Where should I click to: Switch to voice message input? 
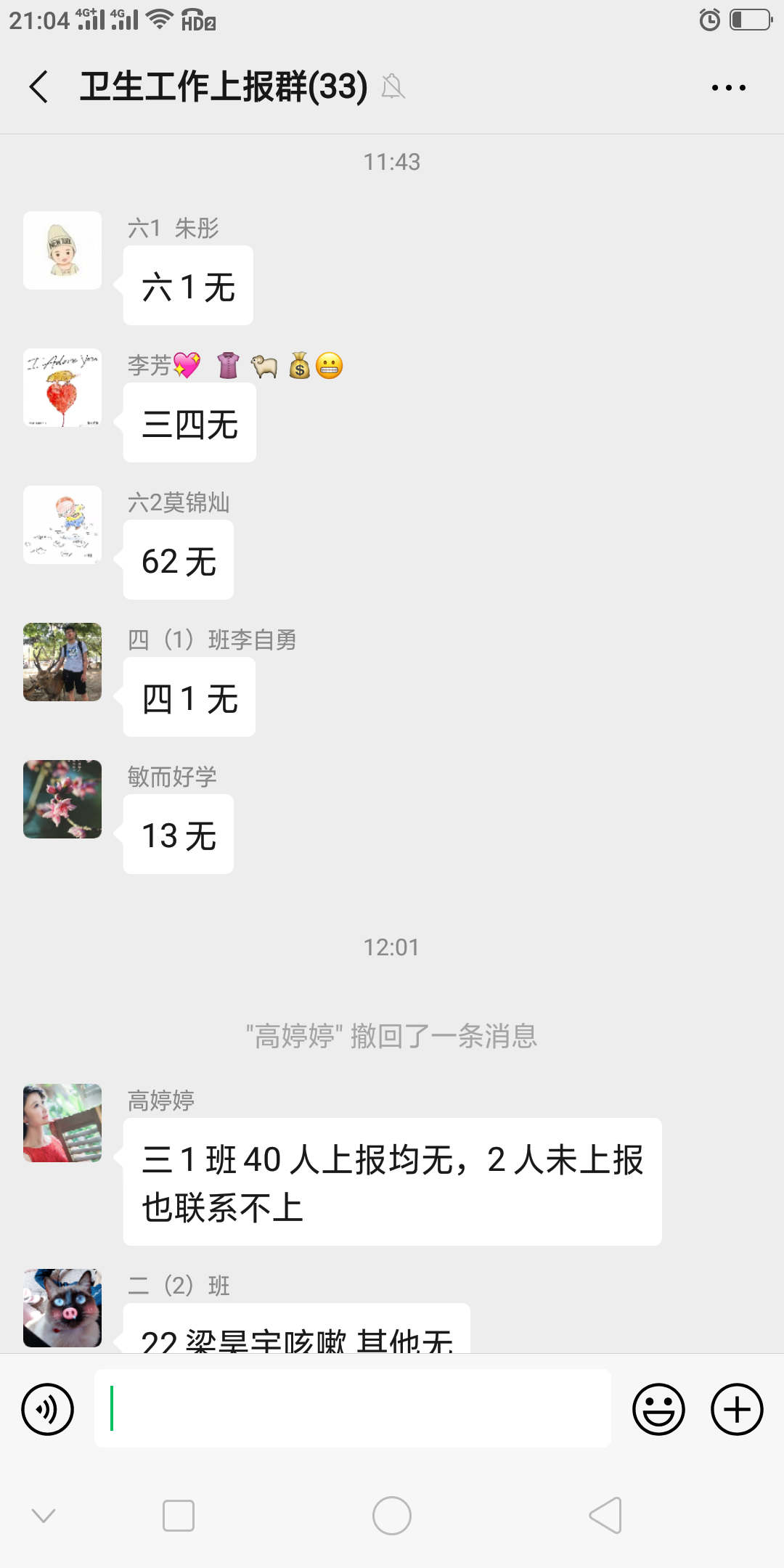coord(48,1410)
